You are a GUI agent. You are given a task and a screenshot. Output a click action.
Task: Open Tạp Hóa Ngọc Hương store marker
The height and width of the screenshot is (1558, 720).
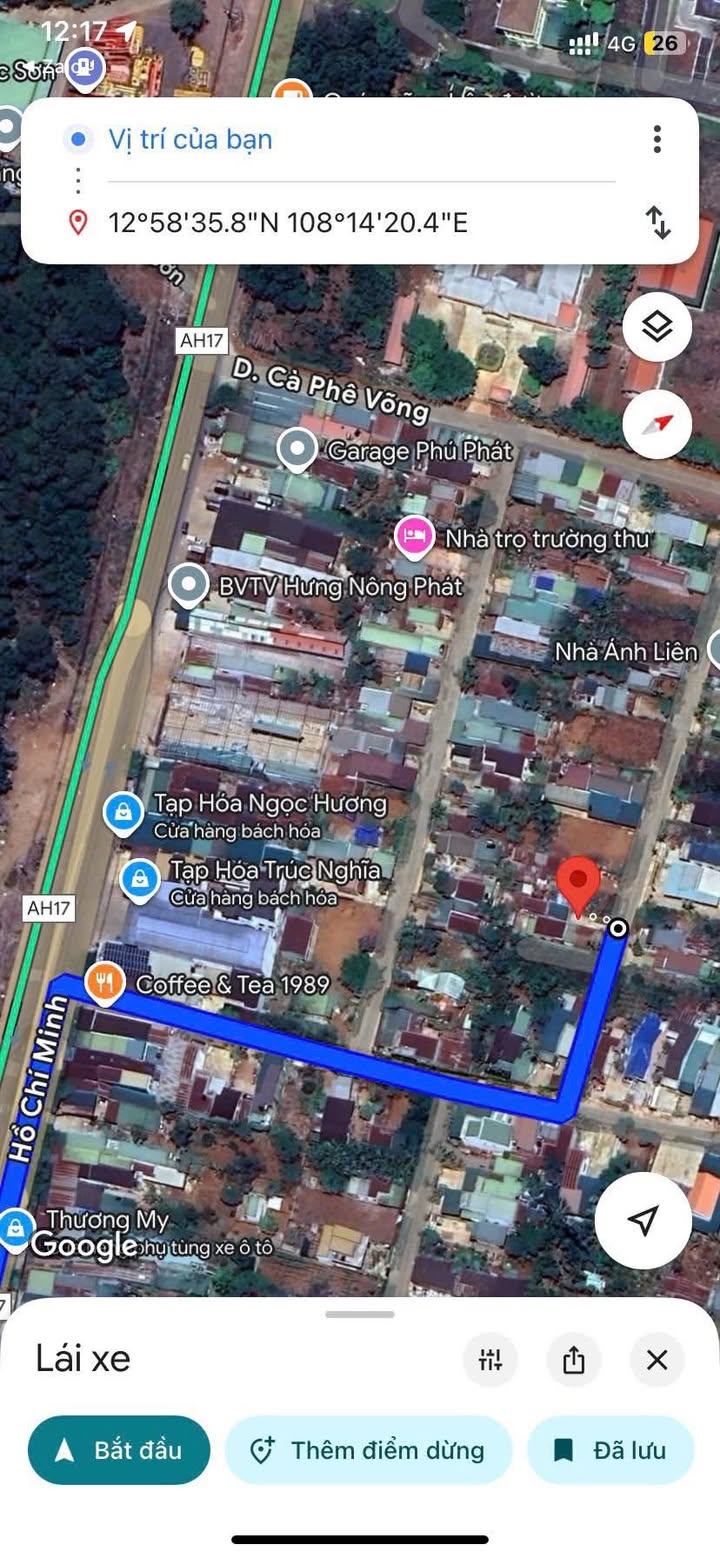pyautogui.click(x=123, y=811)
